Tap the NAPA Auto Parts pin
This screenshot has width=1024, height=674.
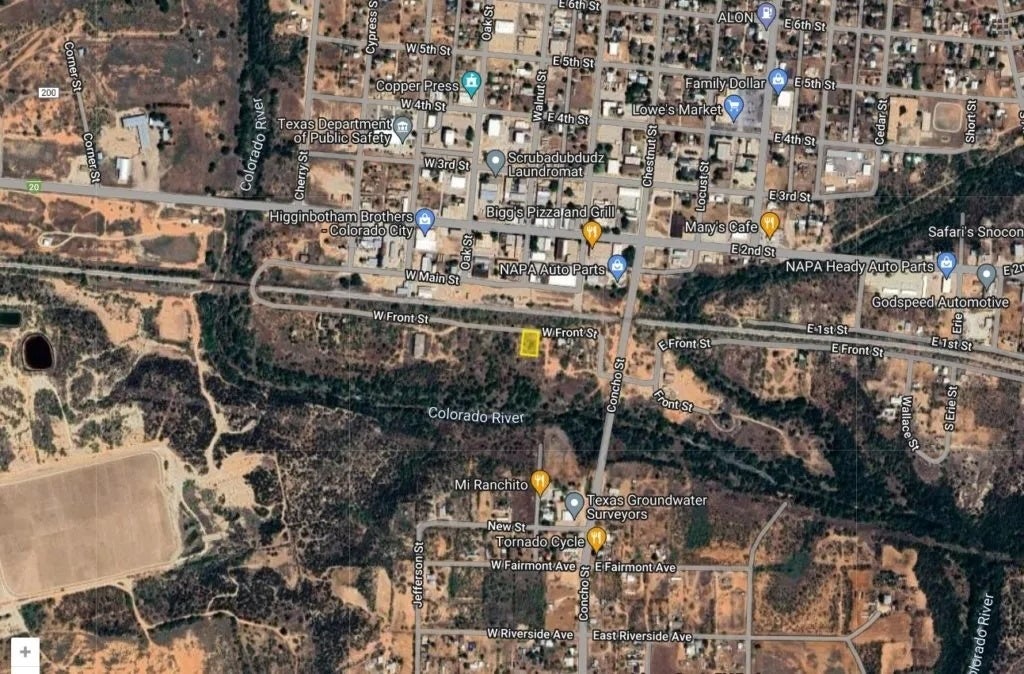(617, 266)
